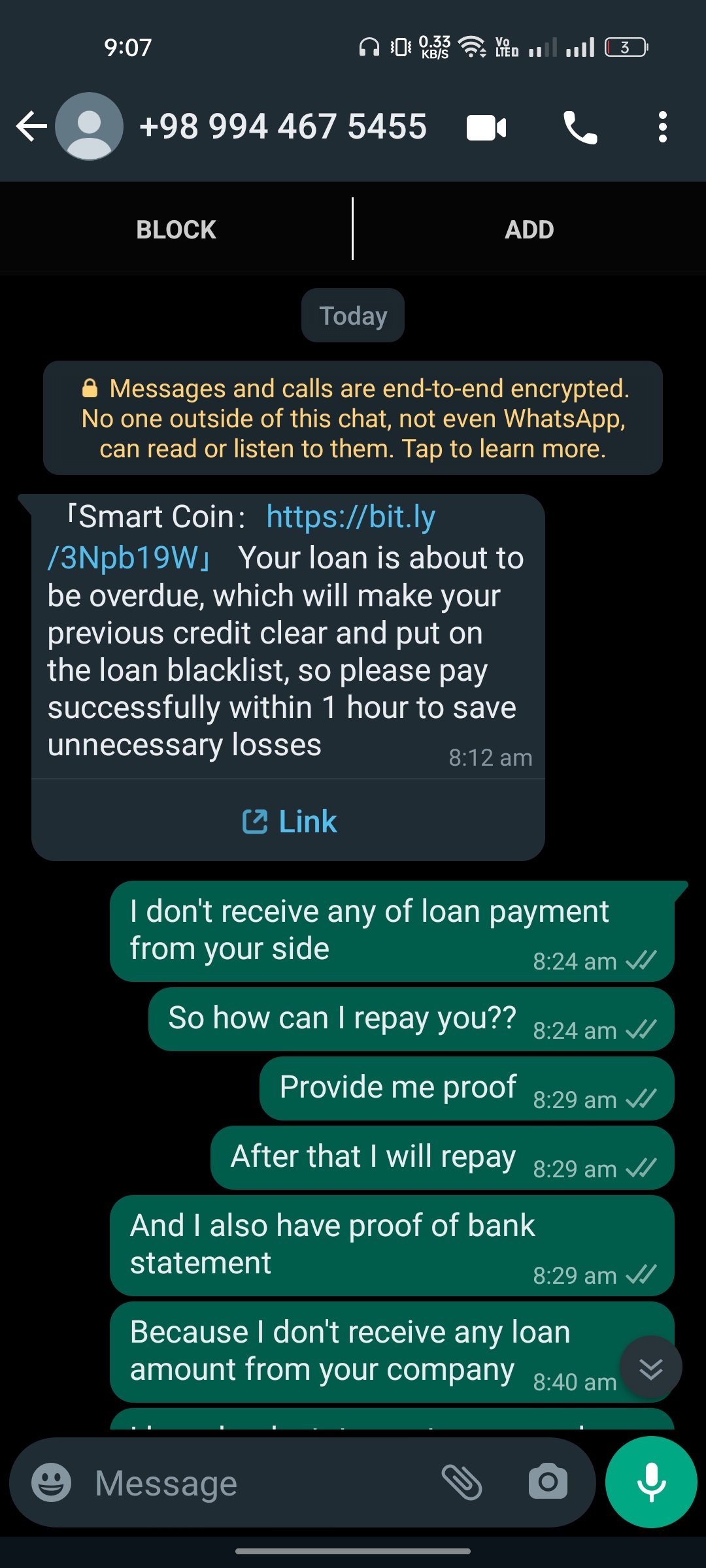Image resolution: width=706 pixels, height=1568 pixels.
Task: Open contact profile via avatar picture
Action: (x=90, y=127)
